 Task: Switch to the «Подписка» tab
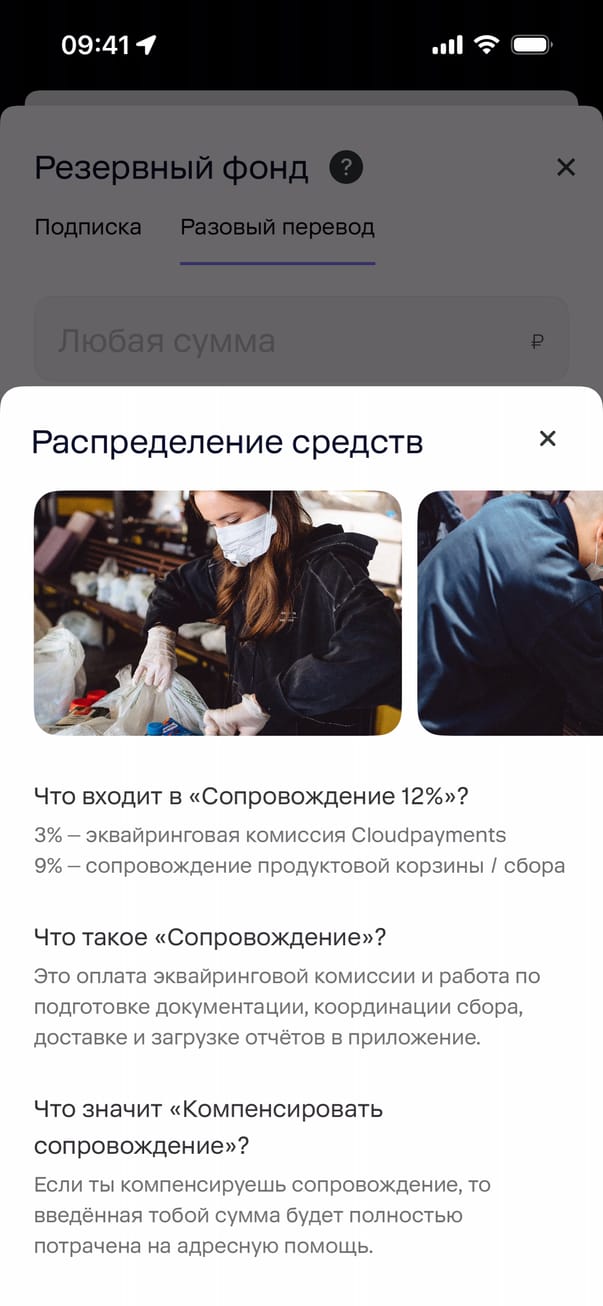tap(88, 227)
